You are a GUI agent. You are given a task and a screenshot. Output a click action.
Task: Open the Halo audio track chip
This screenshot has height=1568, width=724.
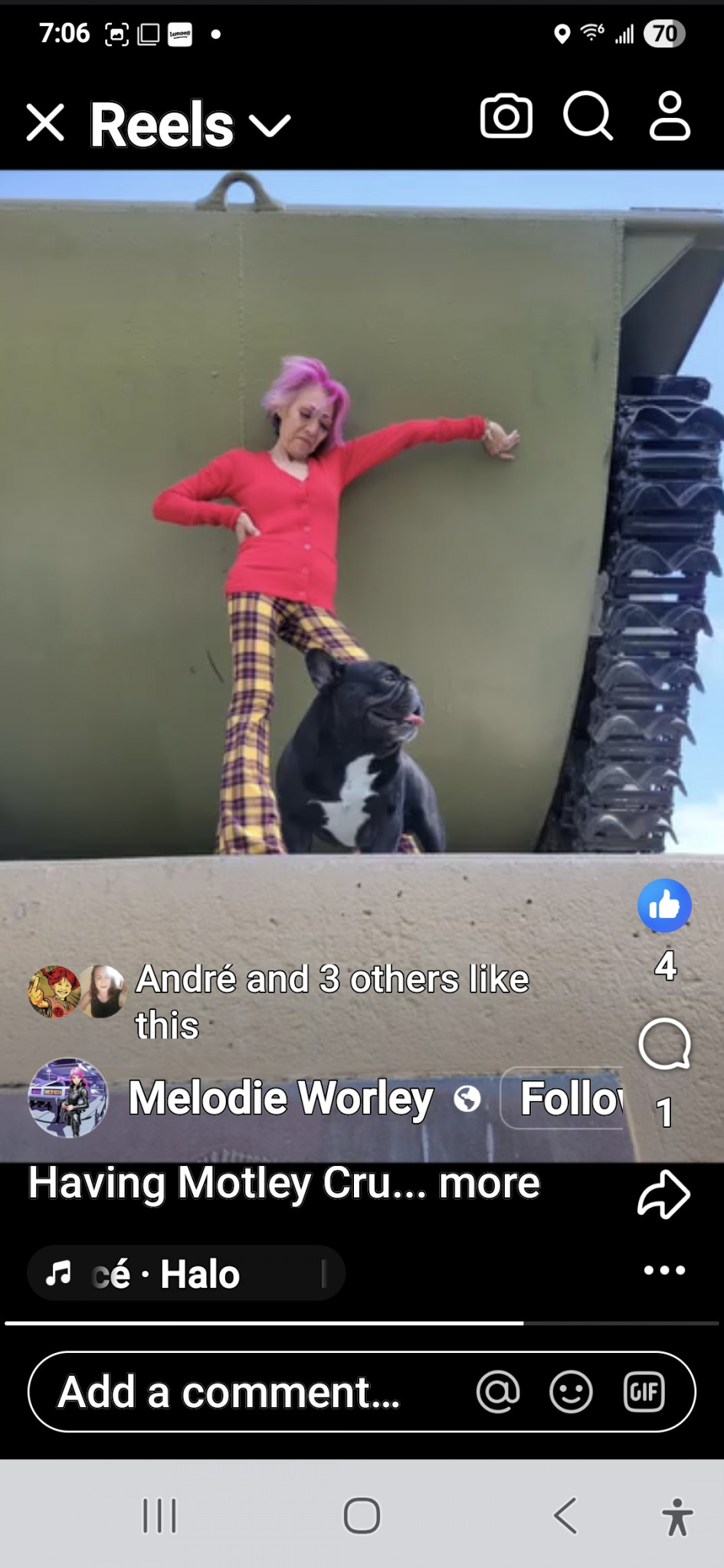tap(185, 1274)
